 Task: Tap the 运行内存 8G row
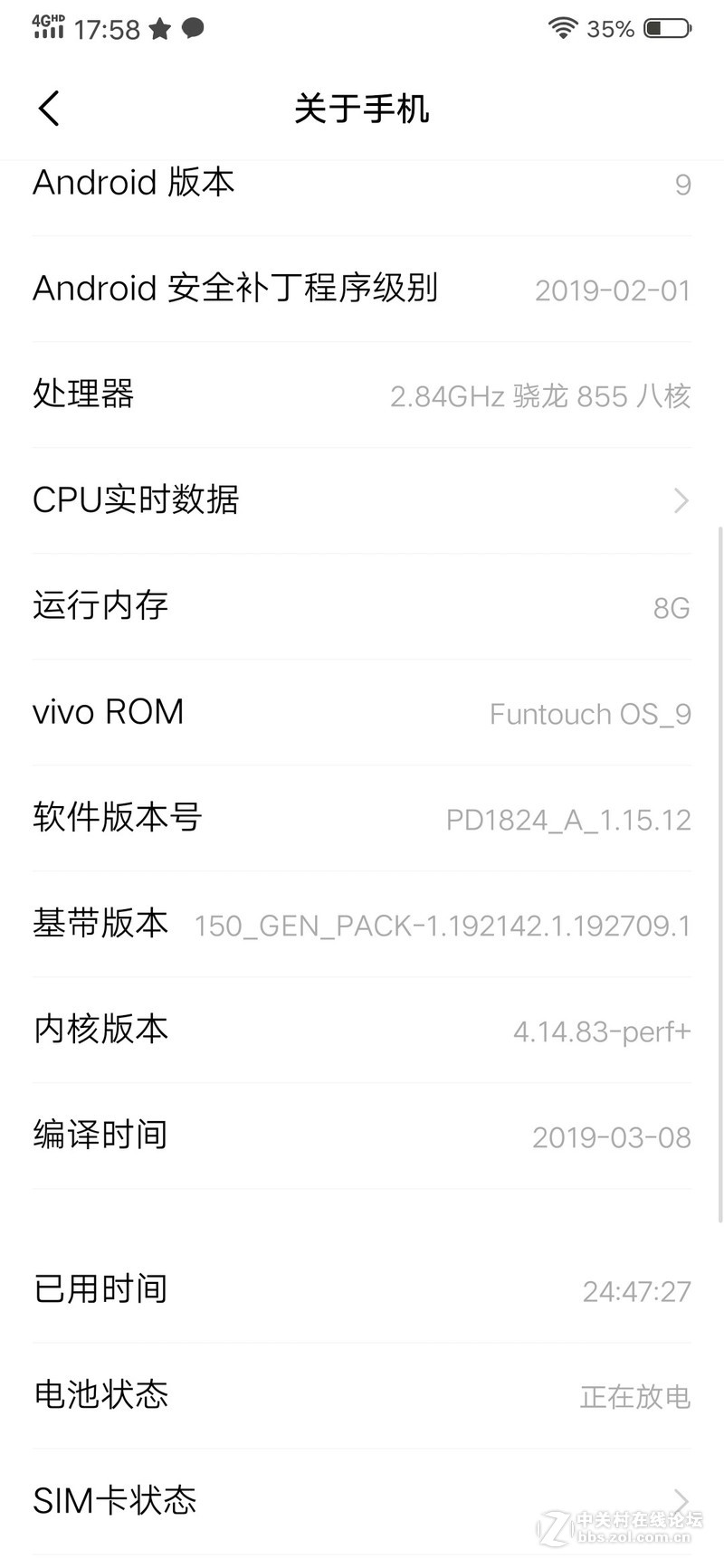[x=362, y=606]
